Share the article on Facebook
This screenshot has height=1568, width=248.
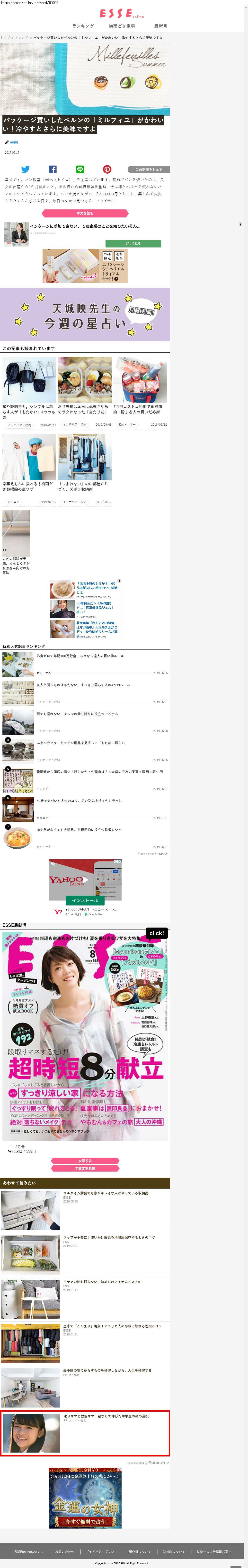click(53, 169)
